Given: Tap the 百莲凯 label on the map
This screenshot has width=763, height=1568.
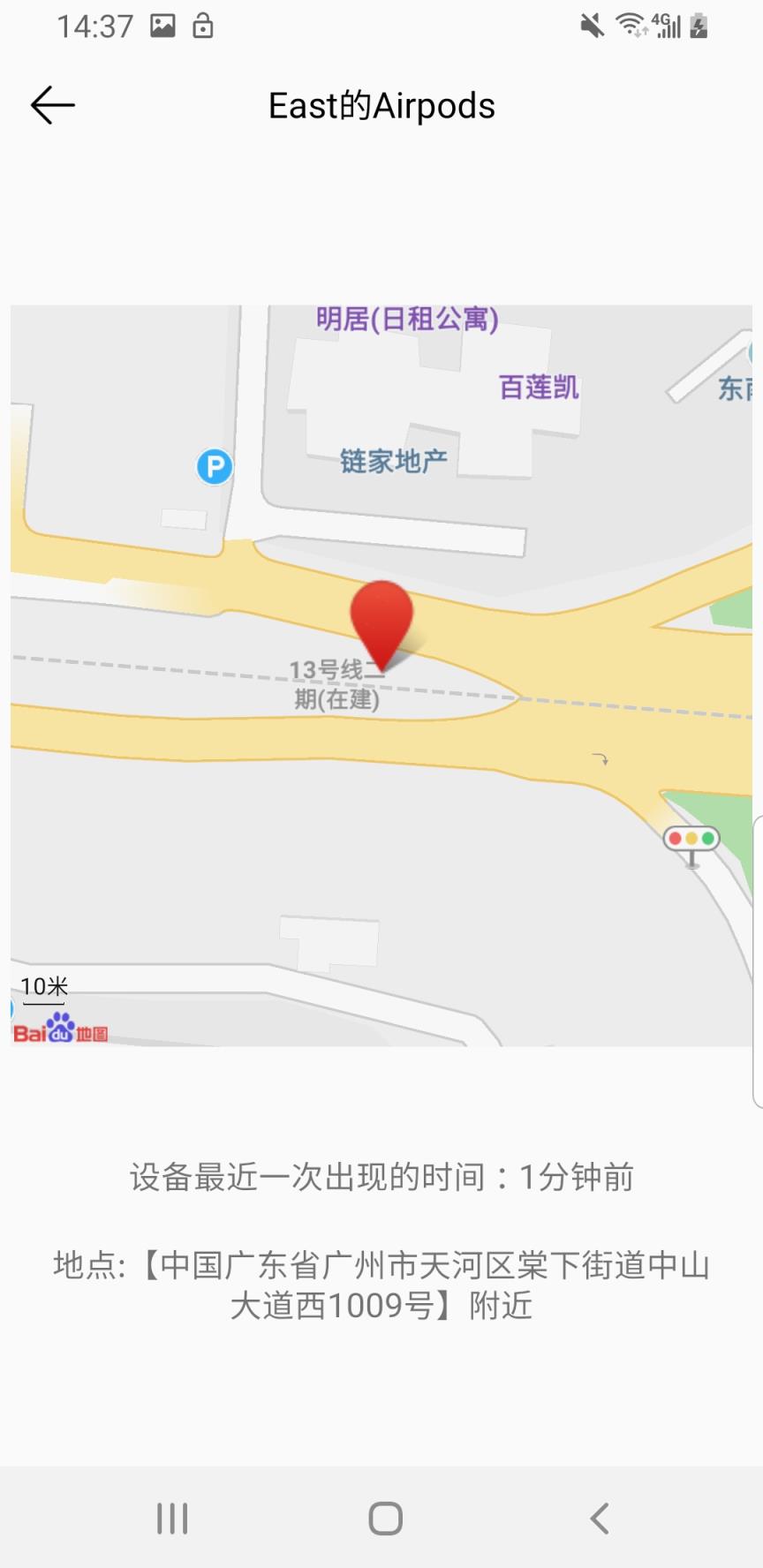Looking at the screenshot, I should [x=539, y=387].
